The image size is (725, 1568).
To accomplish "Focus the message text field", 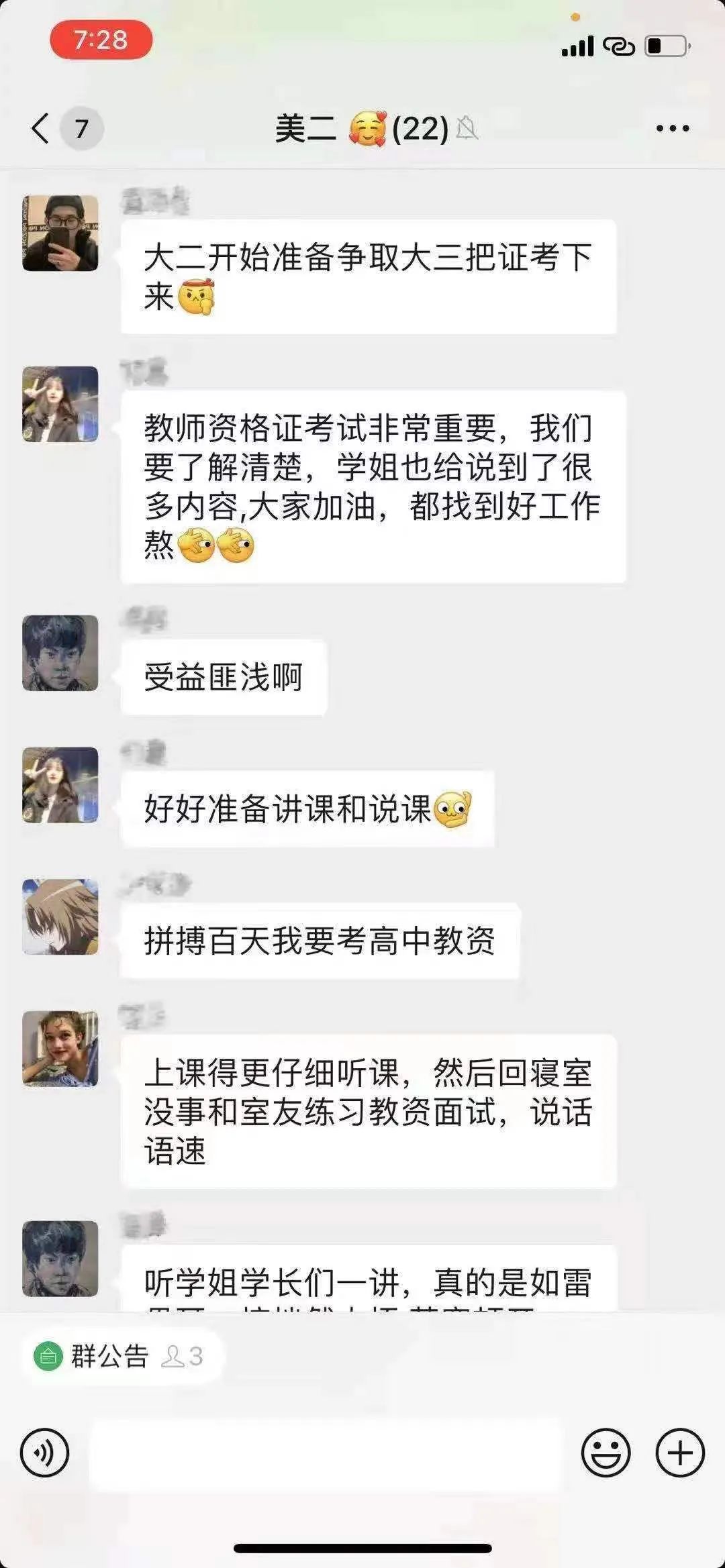I will (325, 1453).
